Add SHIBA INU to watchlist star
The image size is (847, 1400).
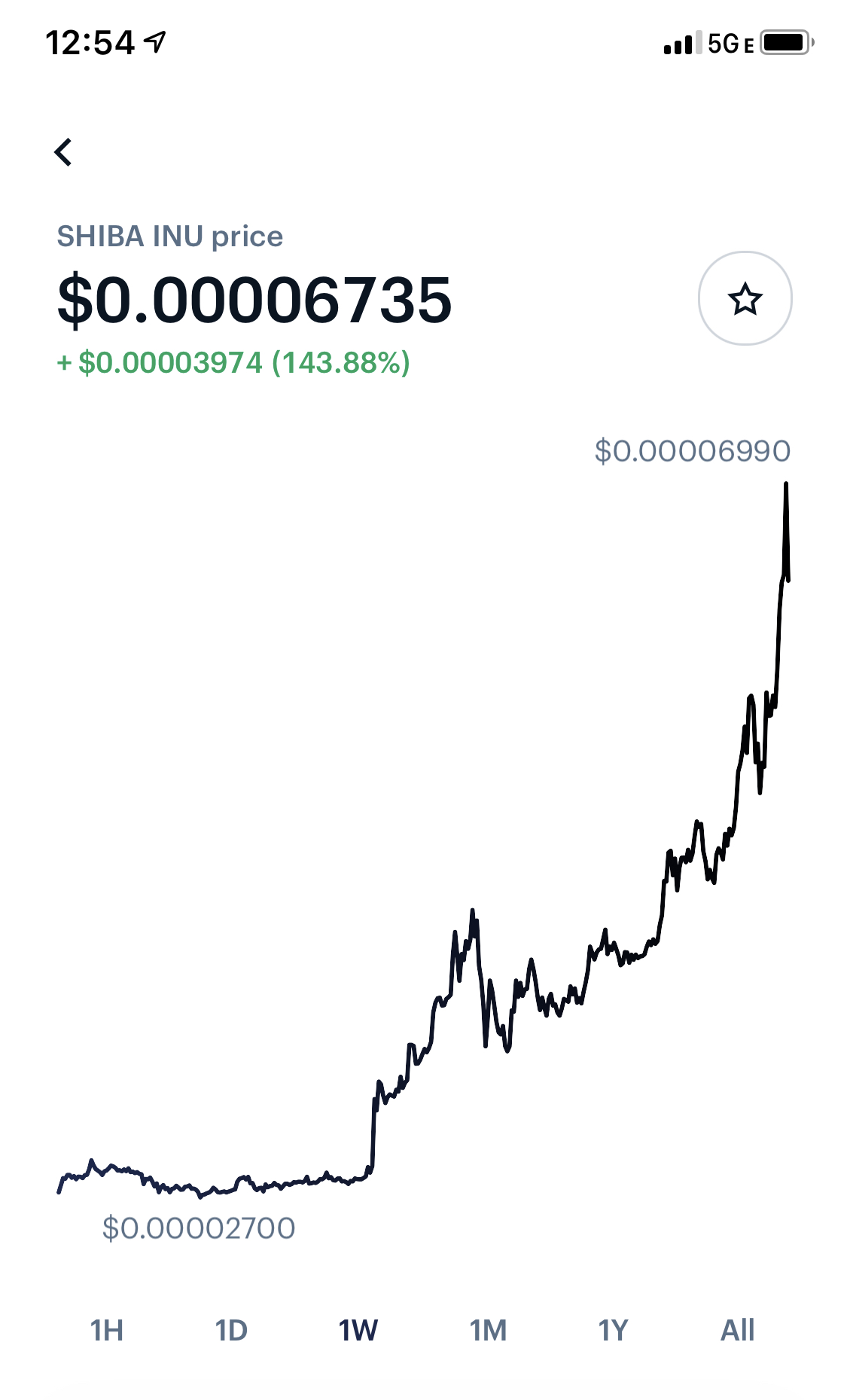[745, 299]
